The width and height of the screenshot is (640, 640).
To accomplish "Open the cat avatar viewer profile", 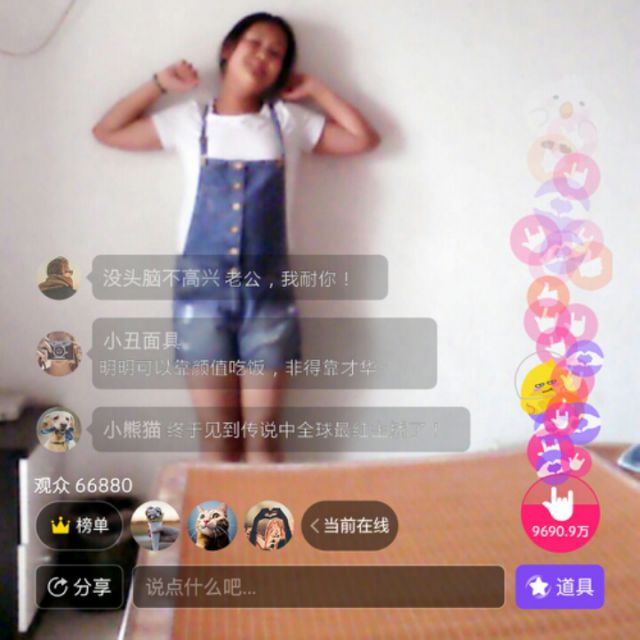I will pyautogui.click(x=212, y=526).
